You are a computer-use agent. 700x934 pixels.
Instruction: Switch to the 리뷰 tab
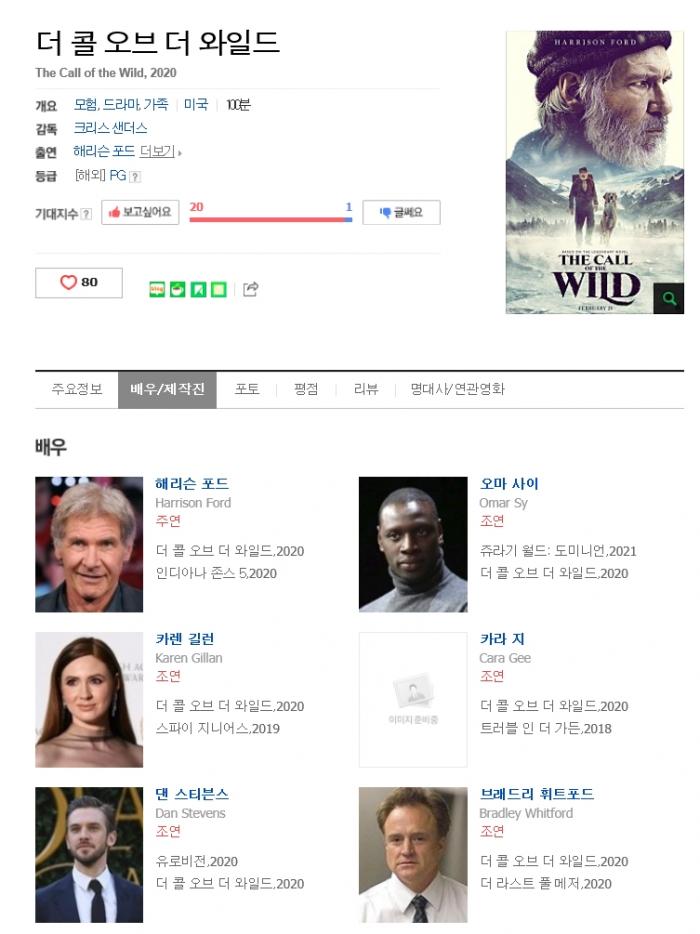[x=366, y=390]
